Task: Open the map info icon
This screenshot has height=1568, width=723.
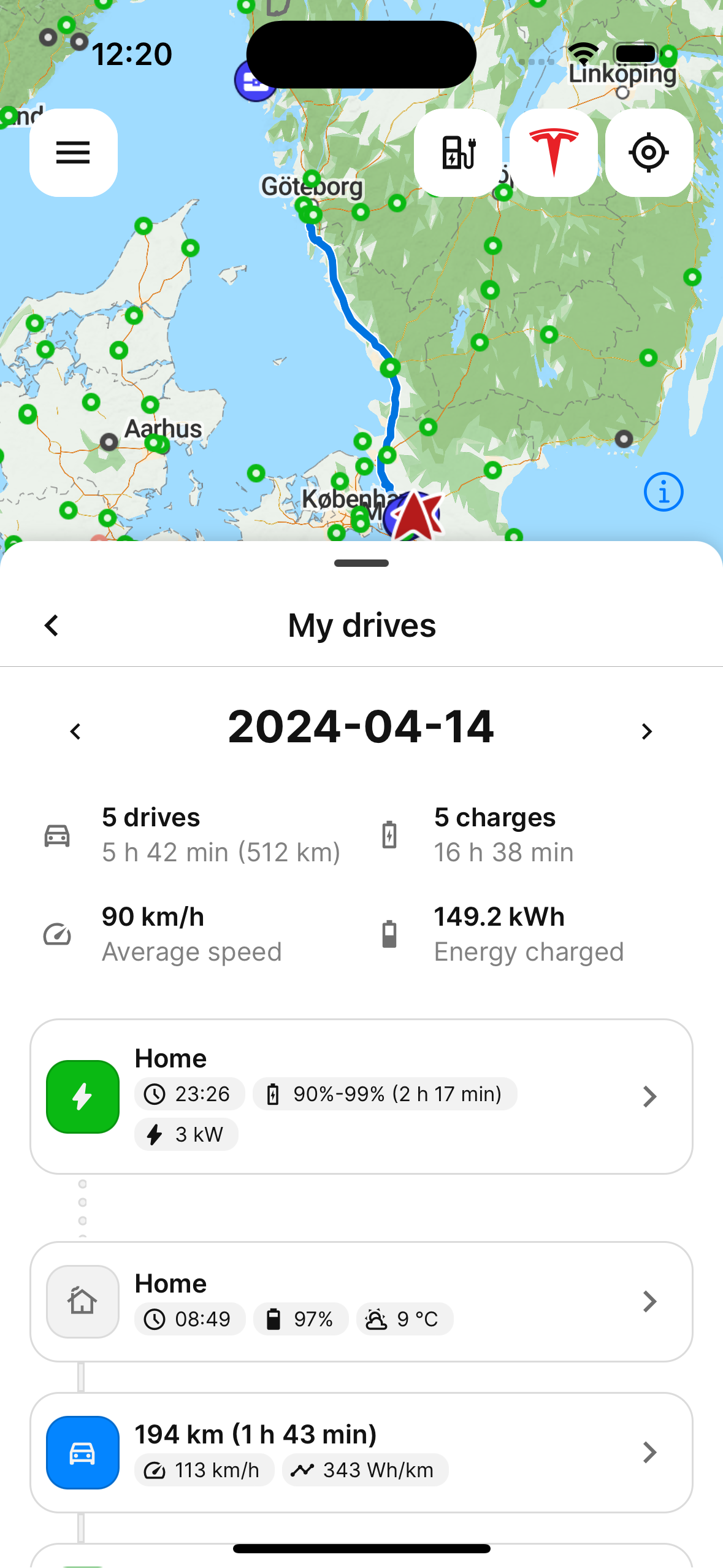Action: tap(664, 492)
